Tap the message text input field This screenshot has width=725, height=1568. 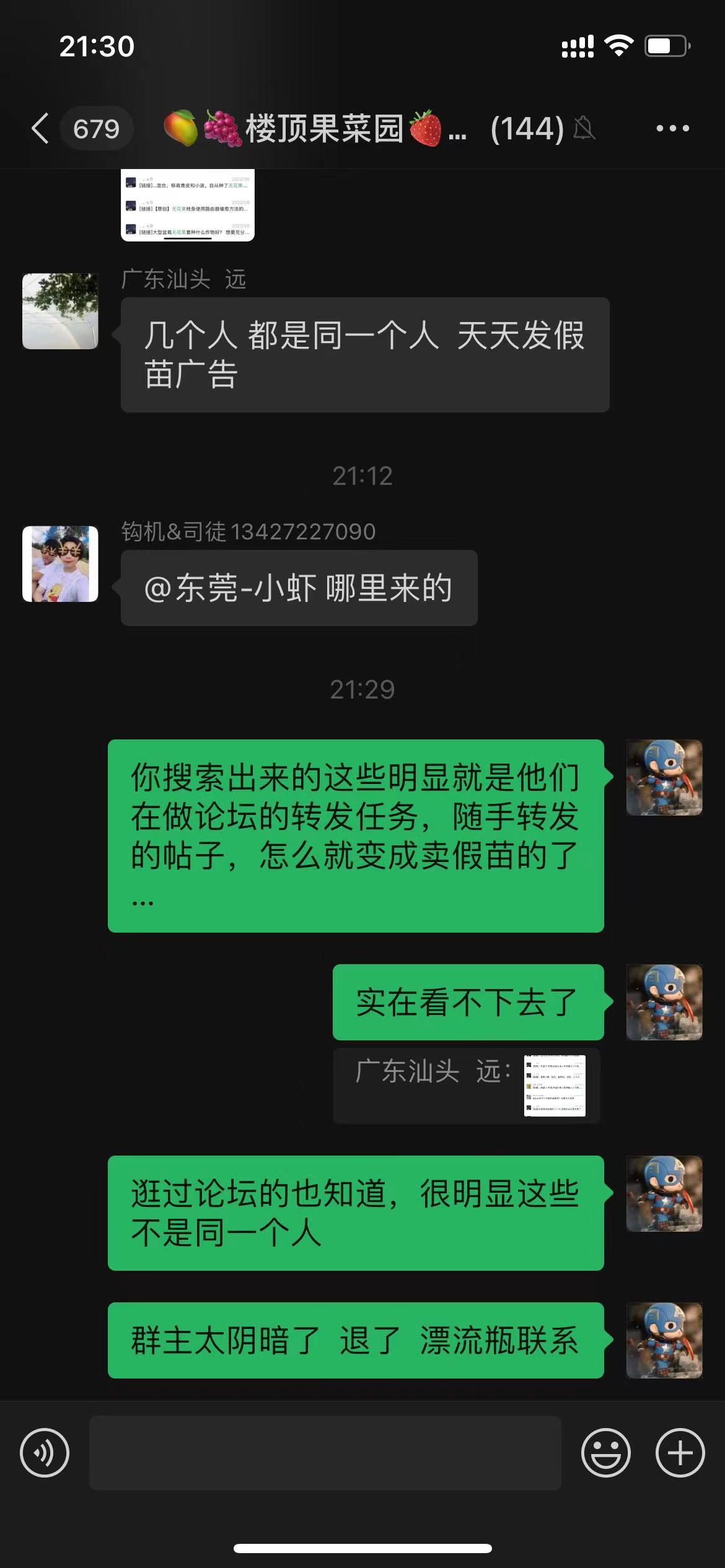[325, 1453]
